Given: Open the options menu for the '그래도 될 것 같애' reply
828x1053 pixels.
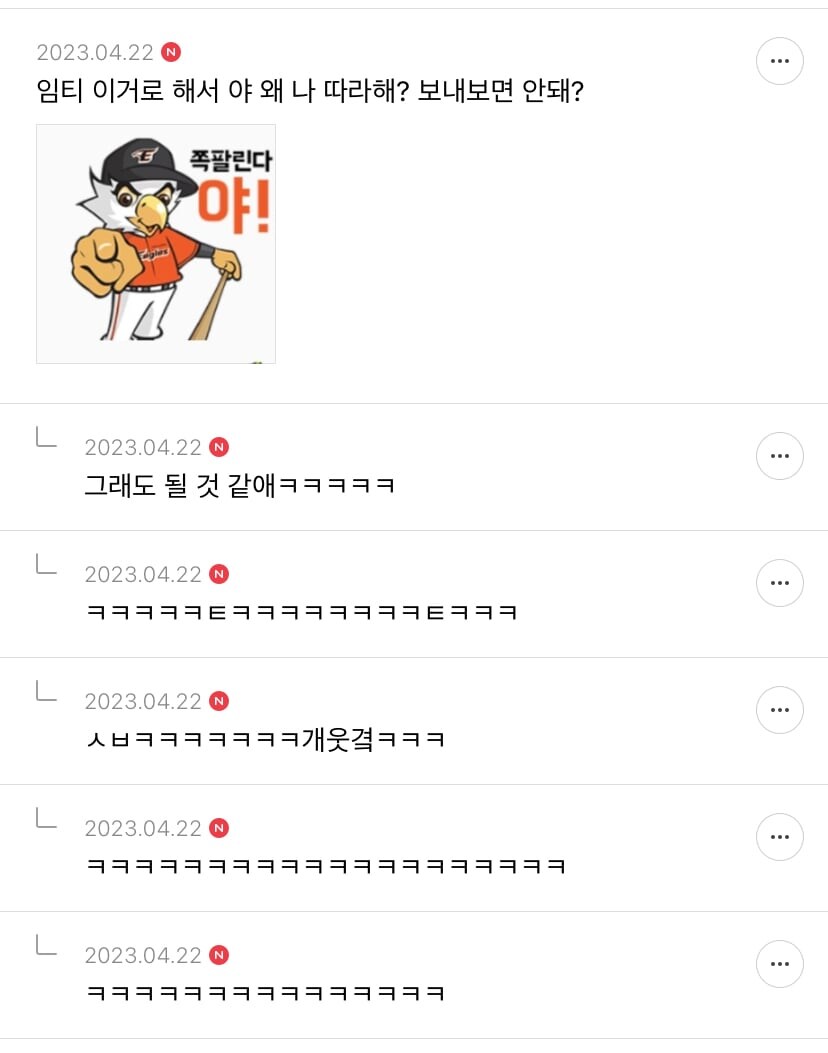Looking at the screenshot, I should (780, 456).
